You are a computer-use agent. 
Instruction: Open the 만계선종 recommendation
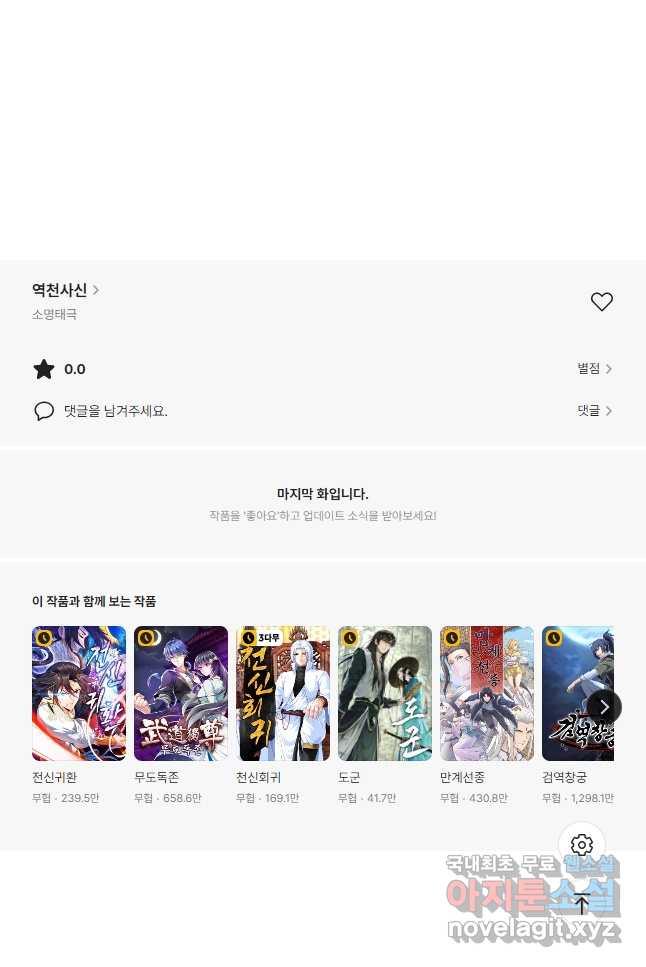click(x=487, y=694)
